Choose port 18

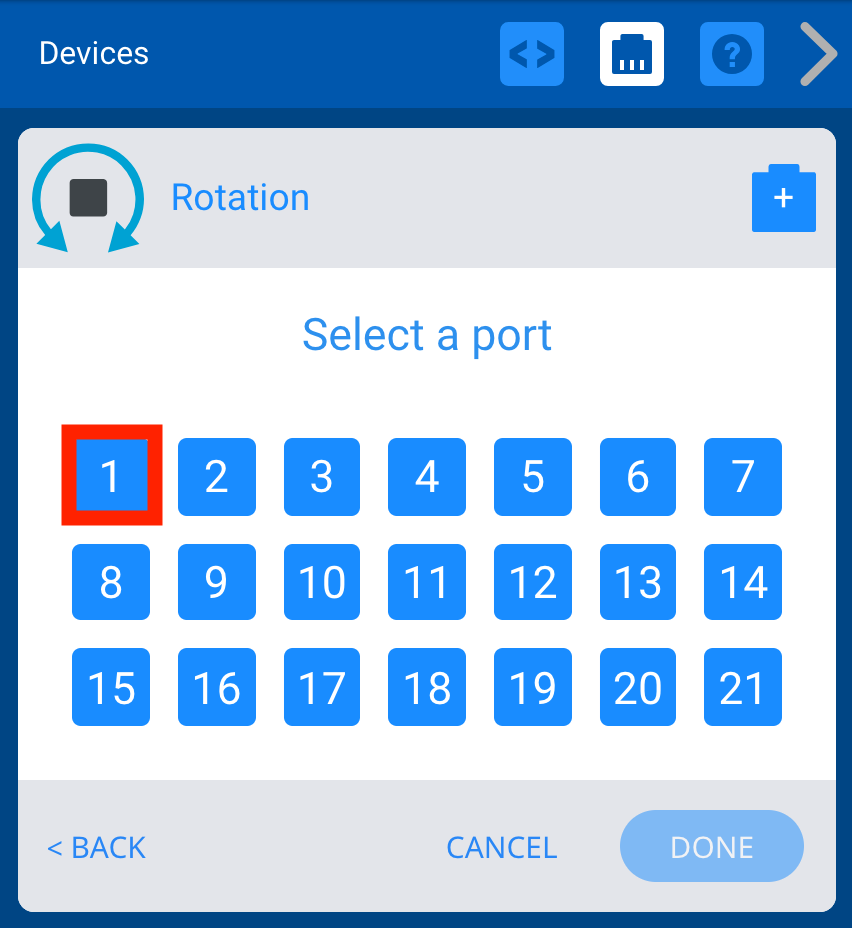click(x=427, y=687)
